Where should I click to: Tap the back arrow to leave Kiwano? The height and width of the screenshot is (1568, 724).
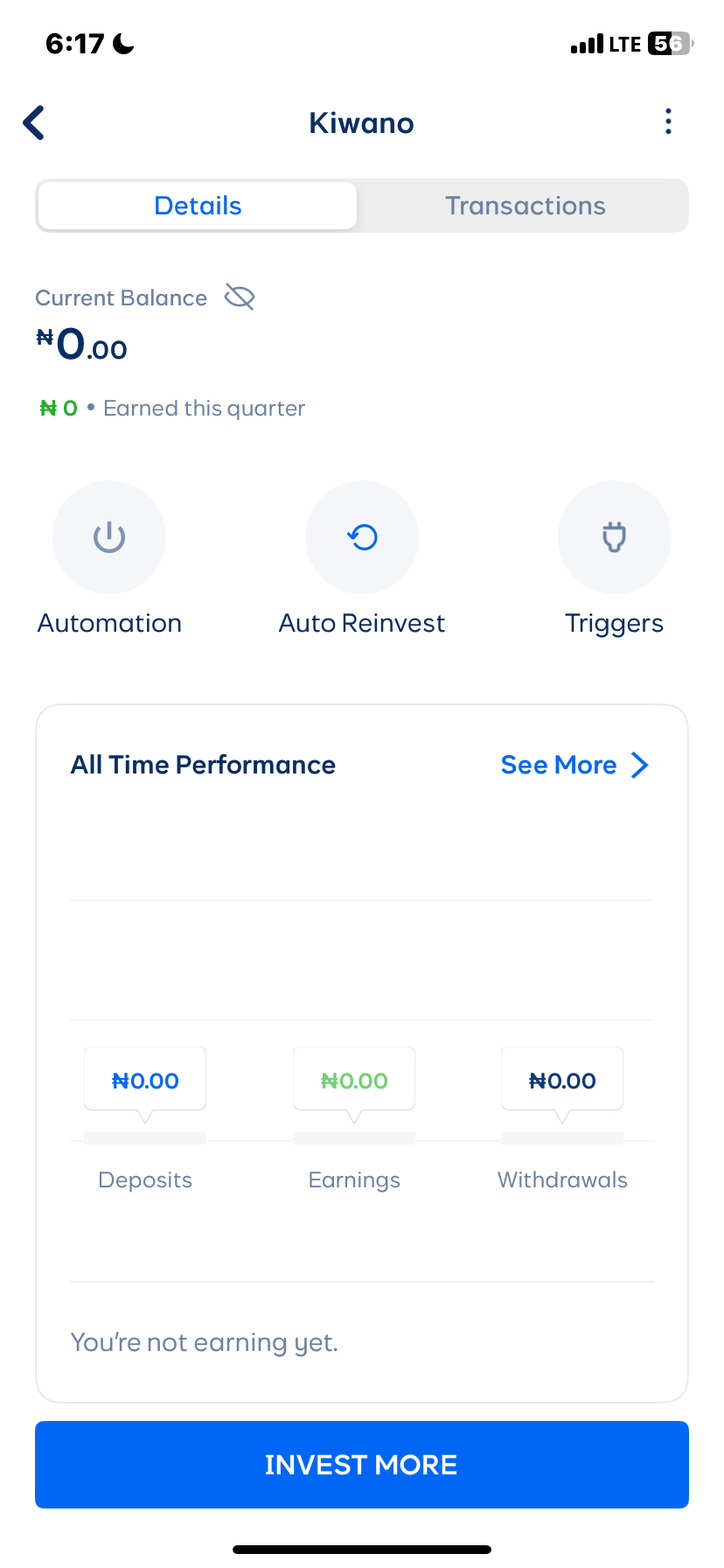point(33,122)
